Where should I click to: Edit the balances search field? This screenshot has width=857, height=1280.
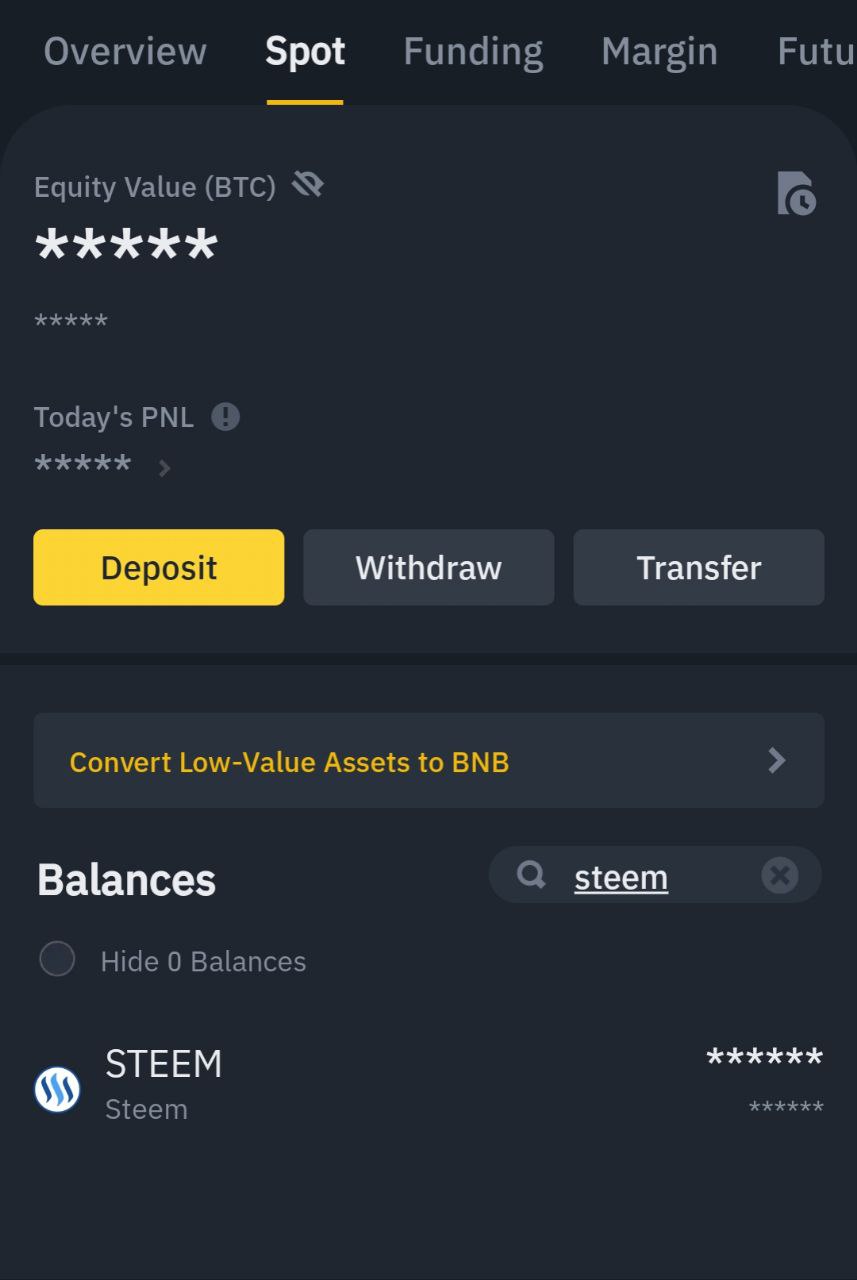pos(640,876)
